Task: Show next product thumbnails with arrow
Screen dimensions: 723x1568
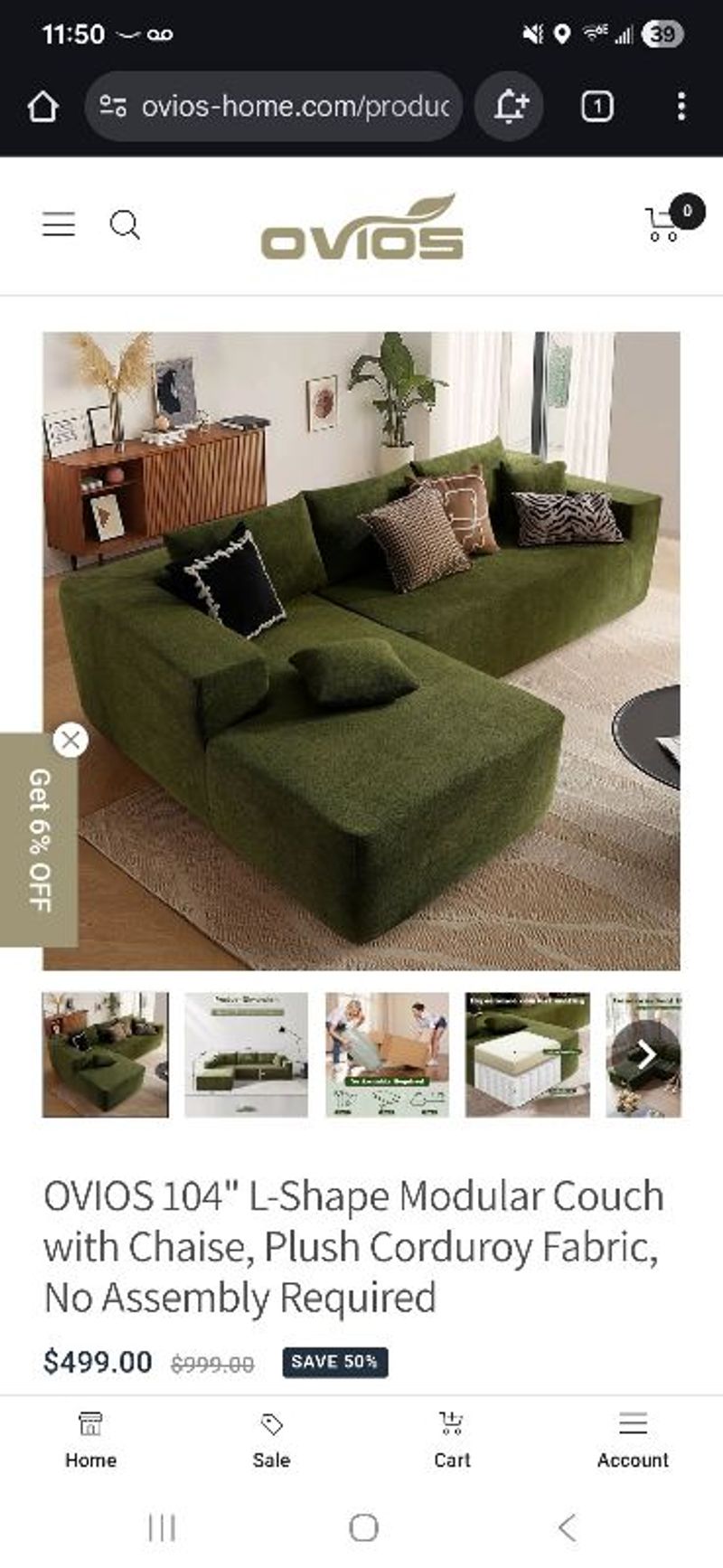Action: 646,1054
